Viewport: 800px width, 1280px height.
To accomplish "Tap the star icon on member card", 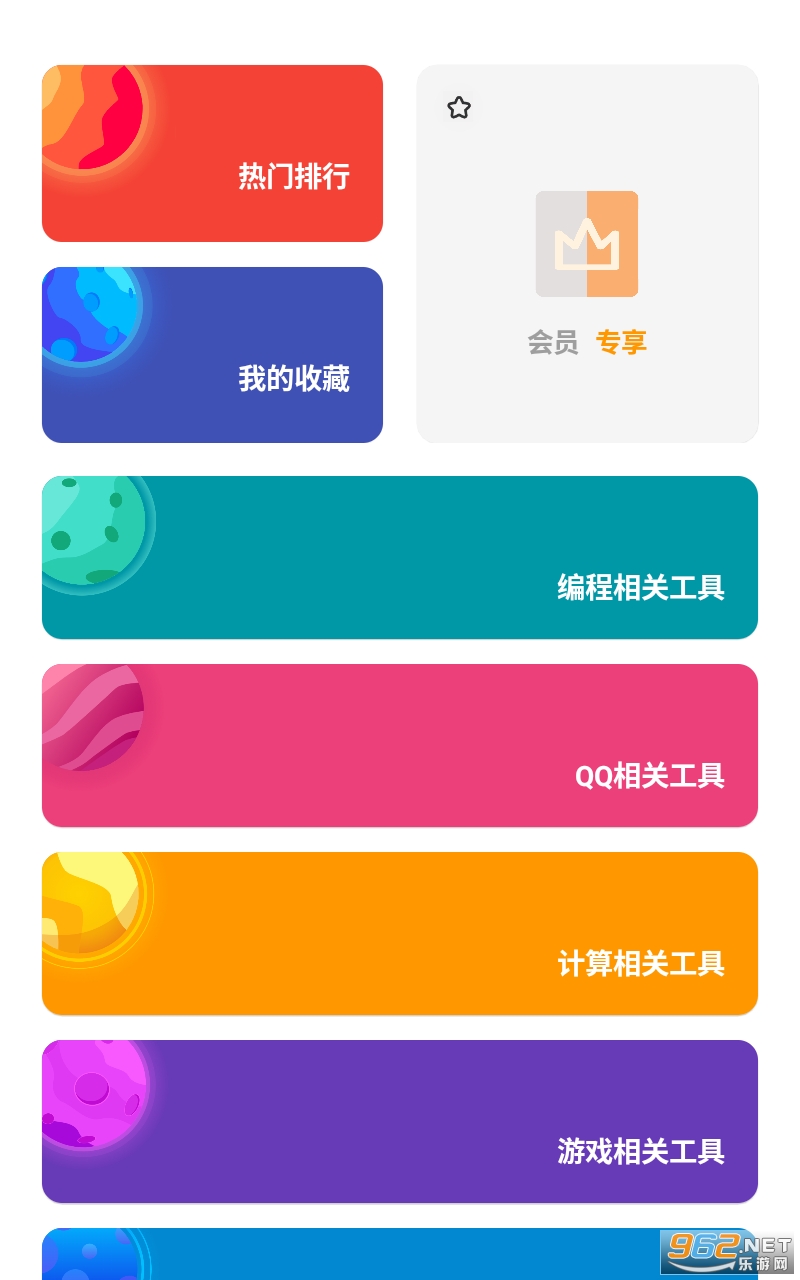I will (459, 108).
